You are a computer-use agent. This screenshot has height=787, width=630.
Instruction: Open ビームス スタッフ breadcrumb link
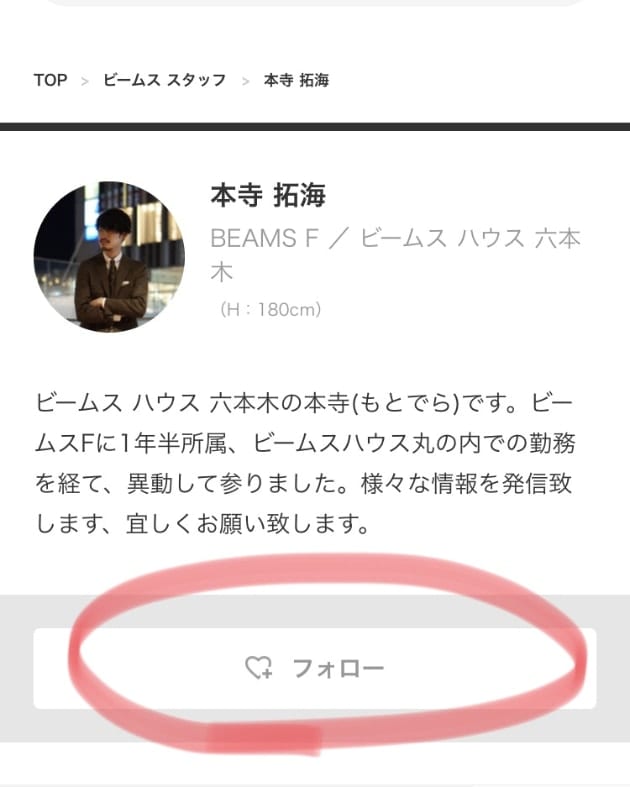[164, 80]
